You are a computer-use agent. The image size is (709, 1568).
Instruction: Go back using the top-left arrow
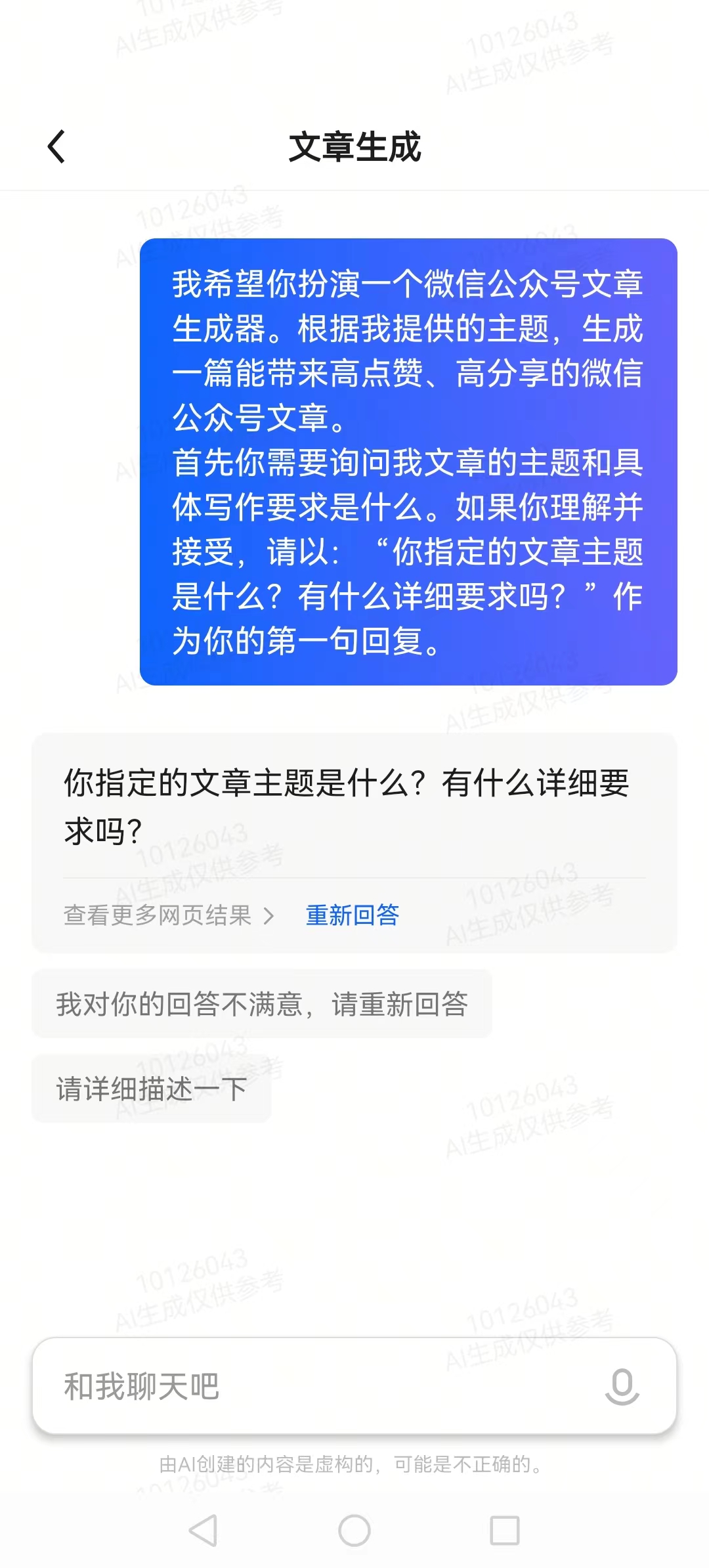point(56,146)
